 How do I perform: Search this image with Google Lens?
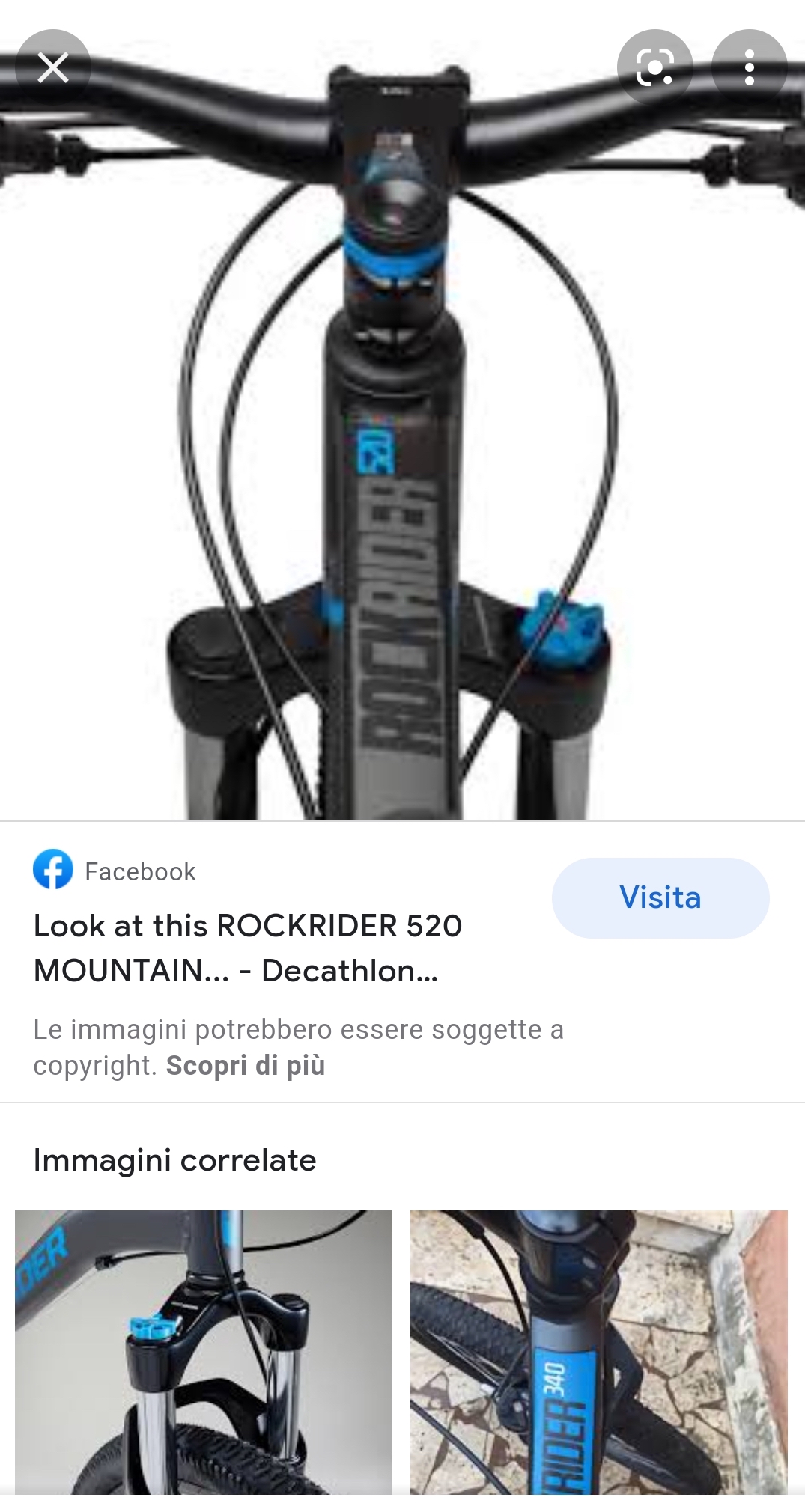pyautogui.click(x=654, y=67)
